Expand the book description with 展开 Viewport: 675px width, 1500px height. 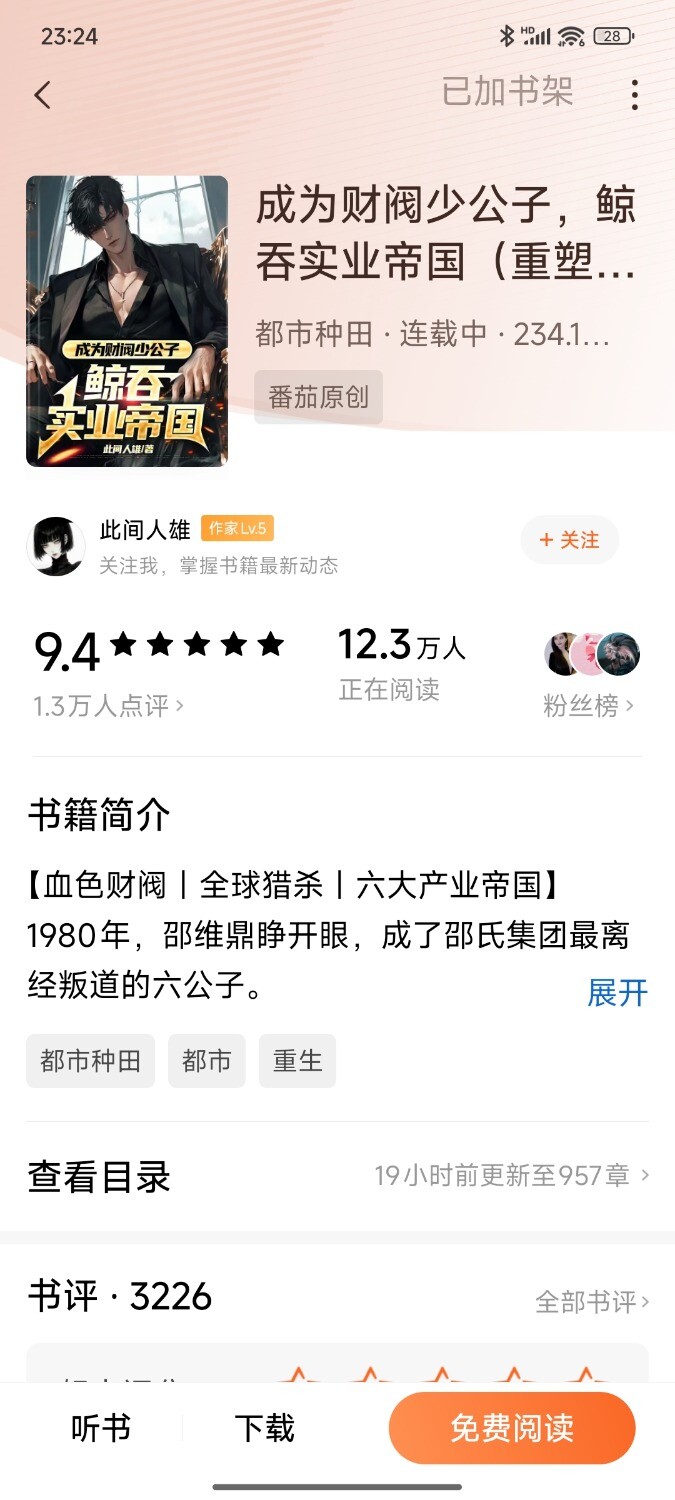pos(617,993)
